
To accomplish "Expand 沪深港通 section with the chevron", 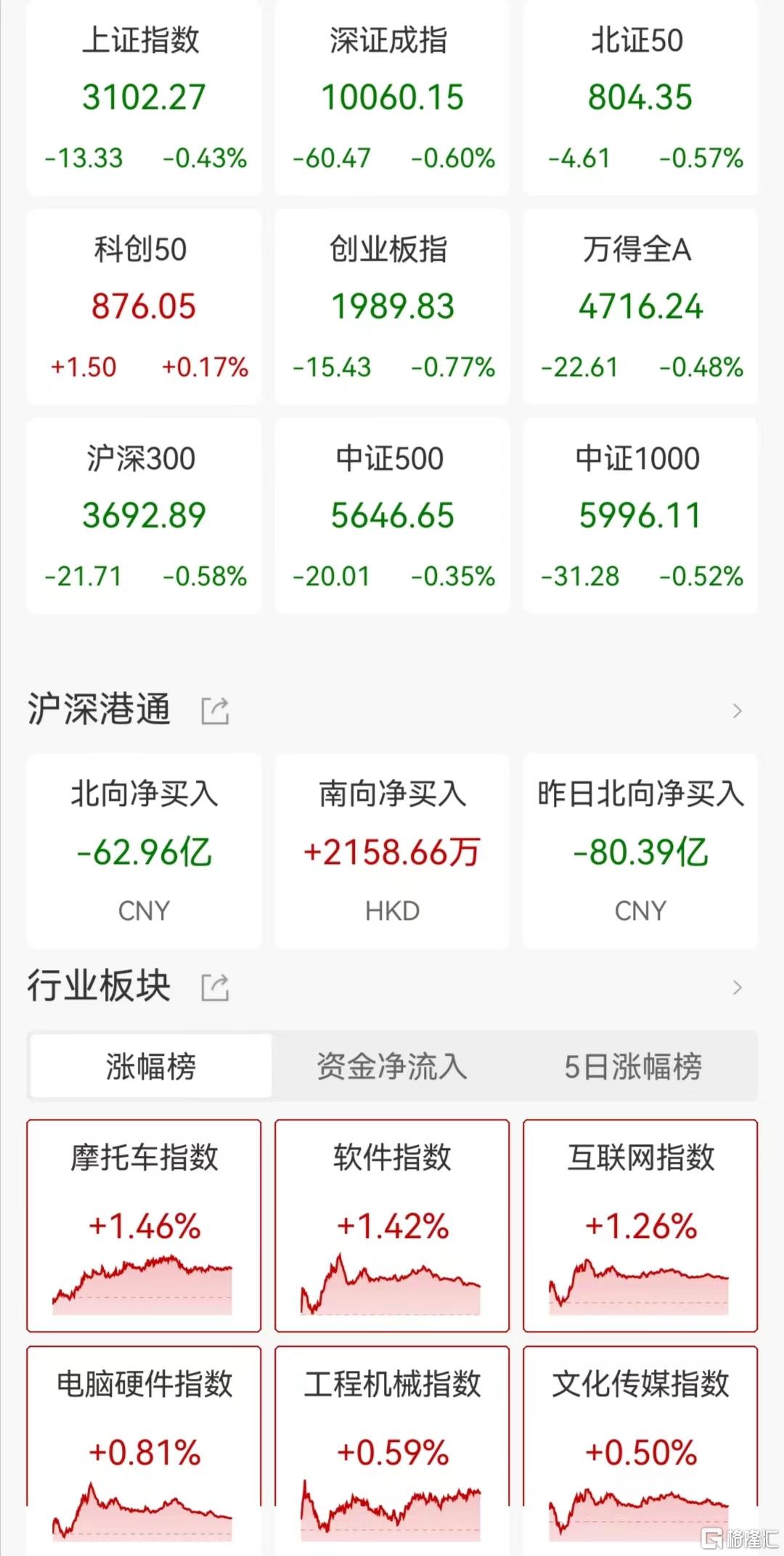I will (x=737, y=710).
